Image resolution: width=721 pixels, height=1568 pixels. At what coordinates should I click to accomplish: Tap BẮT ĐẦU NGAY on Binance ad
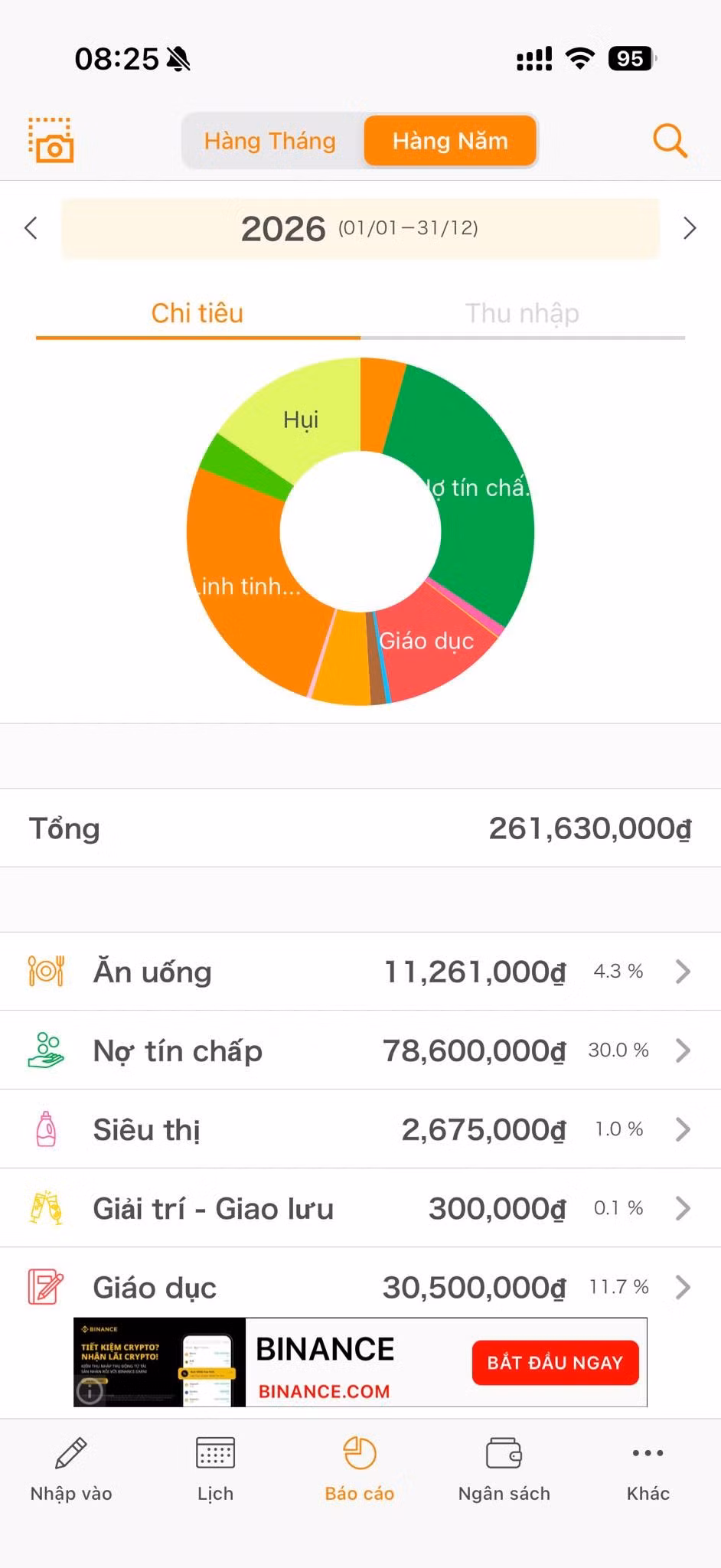[x=556, y=1363]
